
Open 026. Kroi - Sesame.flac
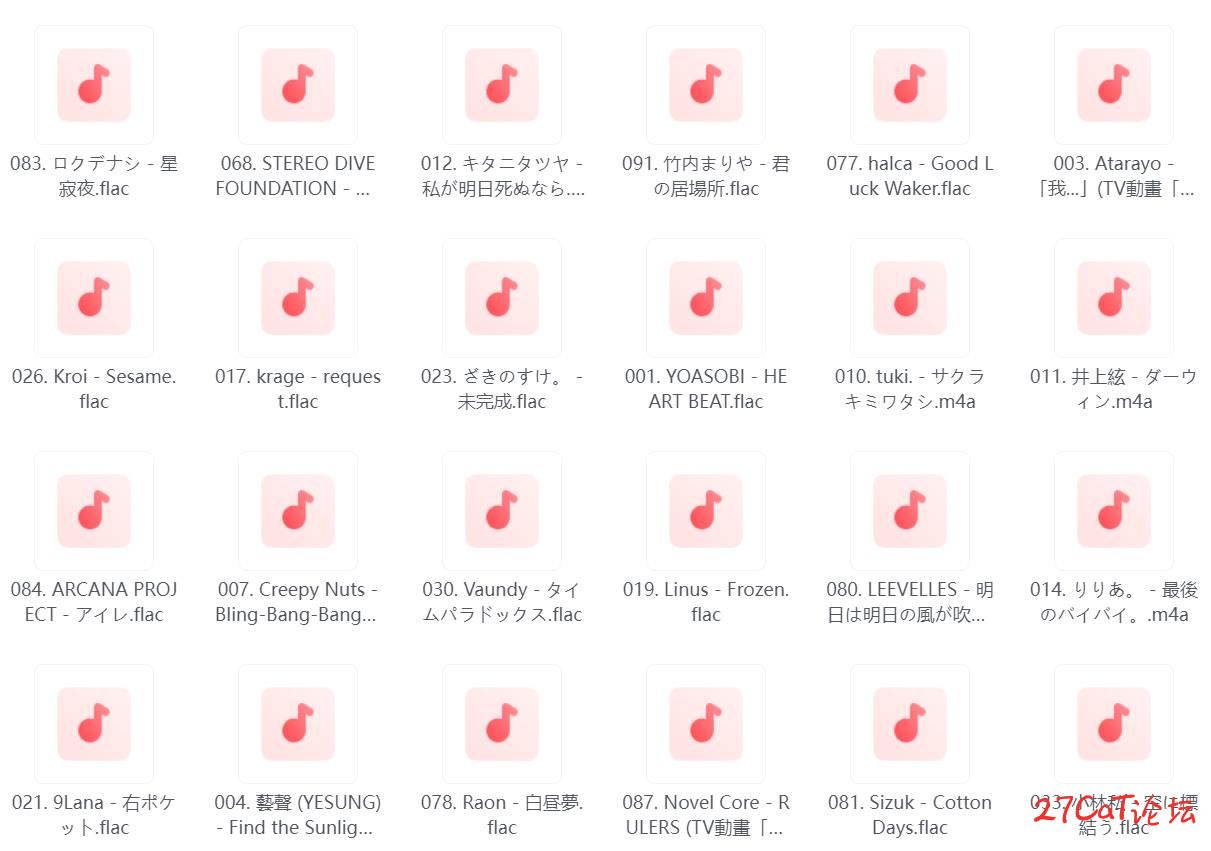94,298
